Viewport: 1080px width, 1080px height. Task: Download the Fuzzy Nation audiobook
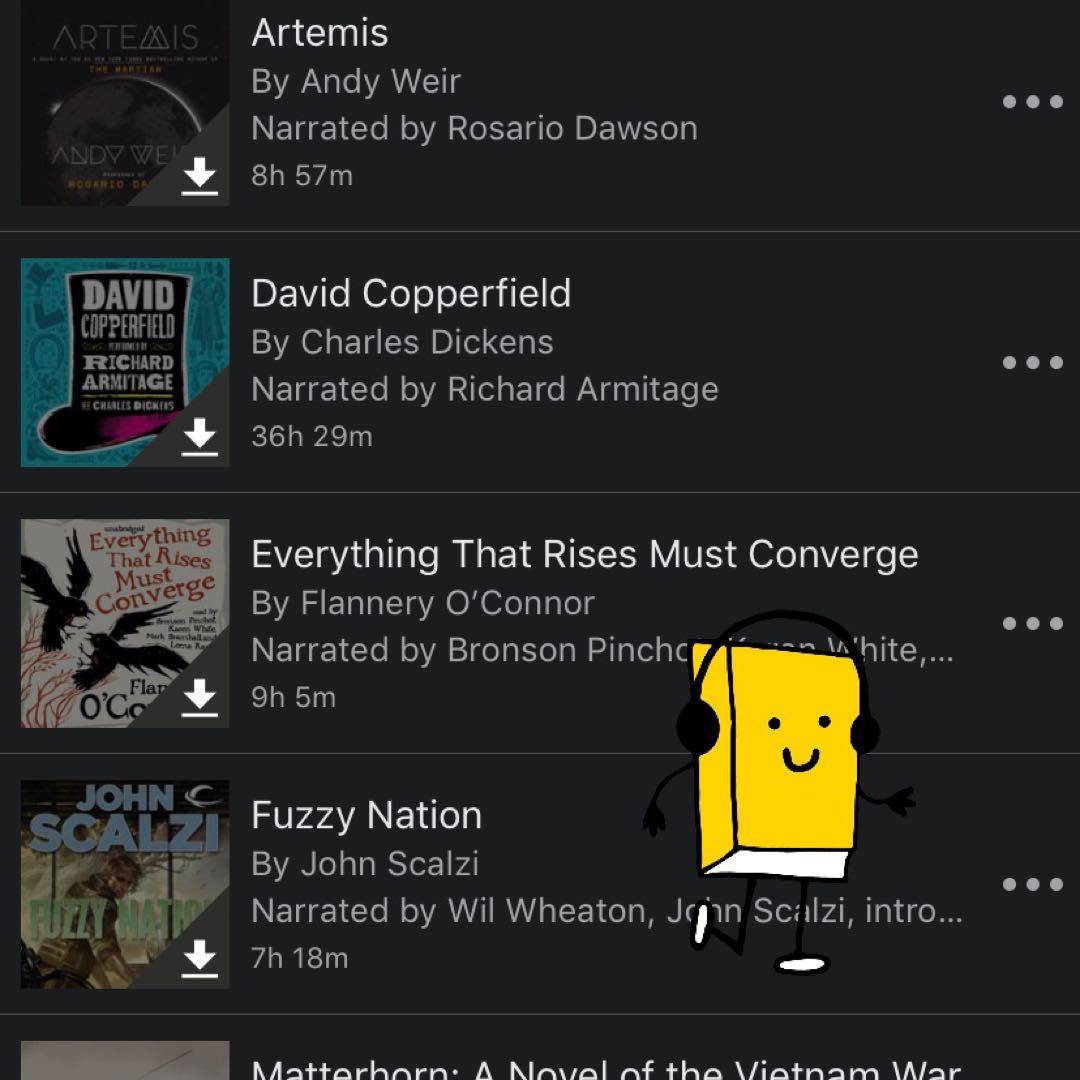[201, 958]
